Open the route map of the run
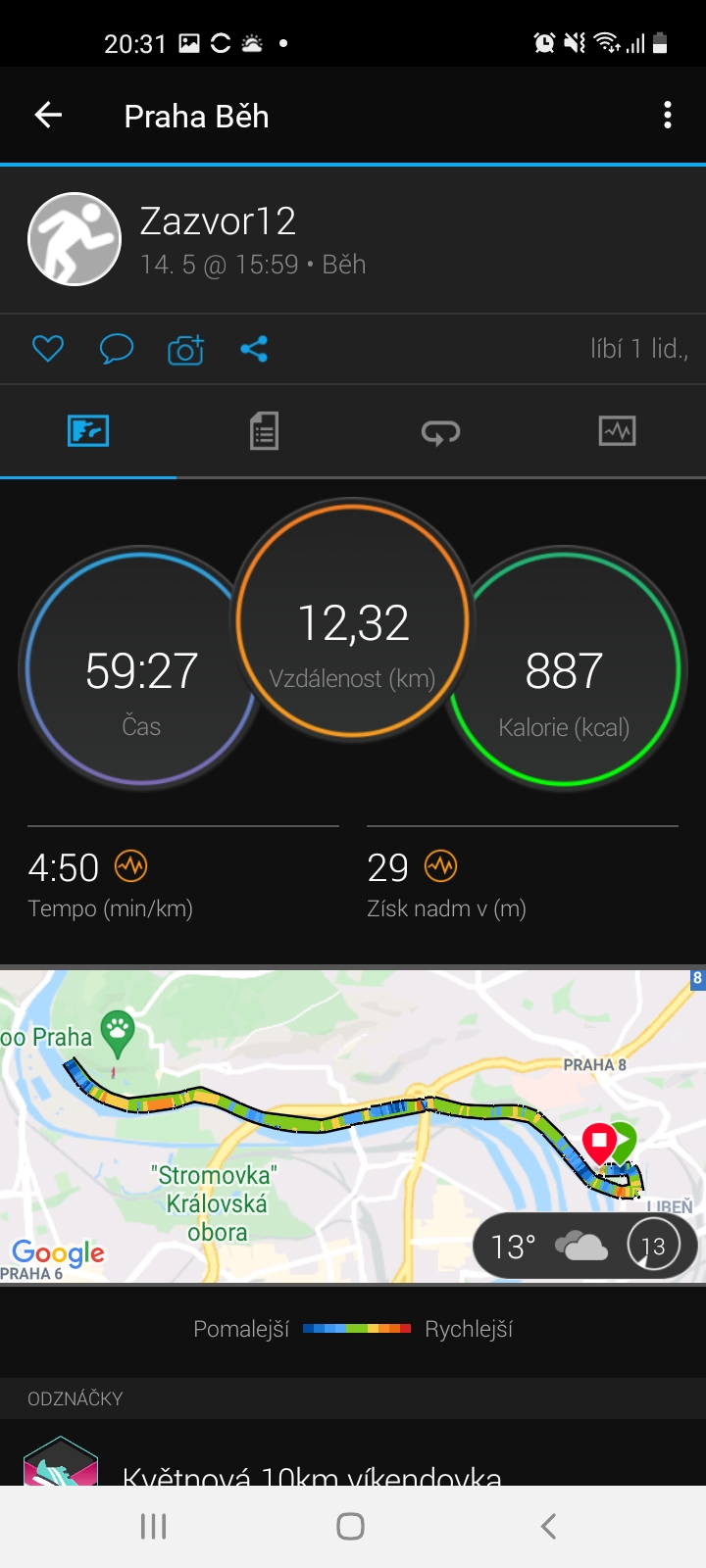This screenshot has width=706, height=1568. tap(353, 1126)
